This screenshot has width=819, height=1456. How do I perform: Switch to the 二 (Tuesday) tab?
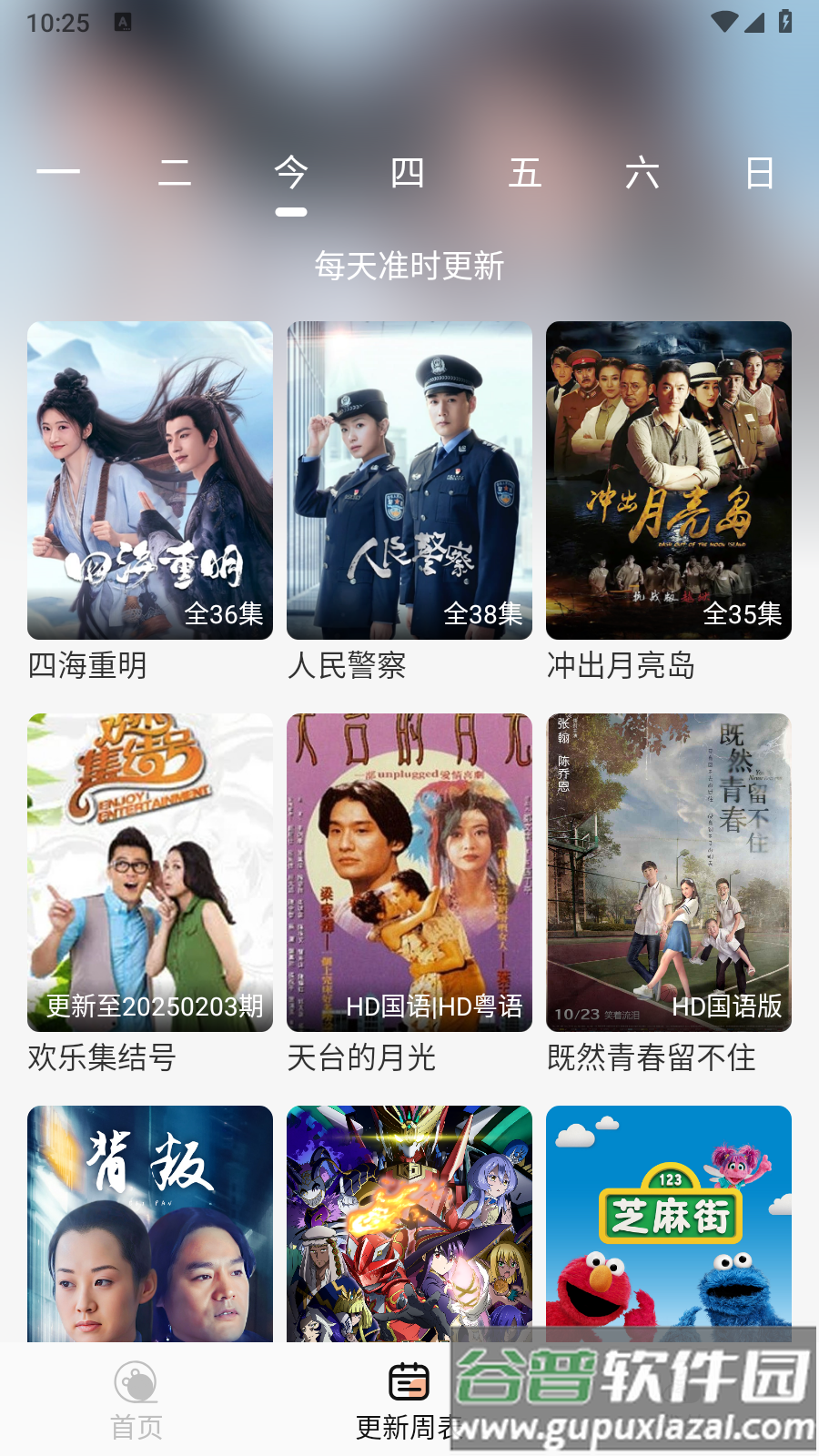pos(175,172)
